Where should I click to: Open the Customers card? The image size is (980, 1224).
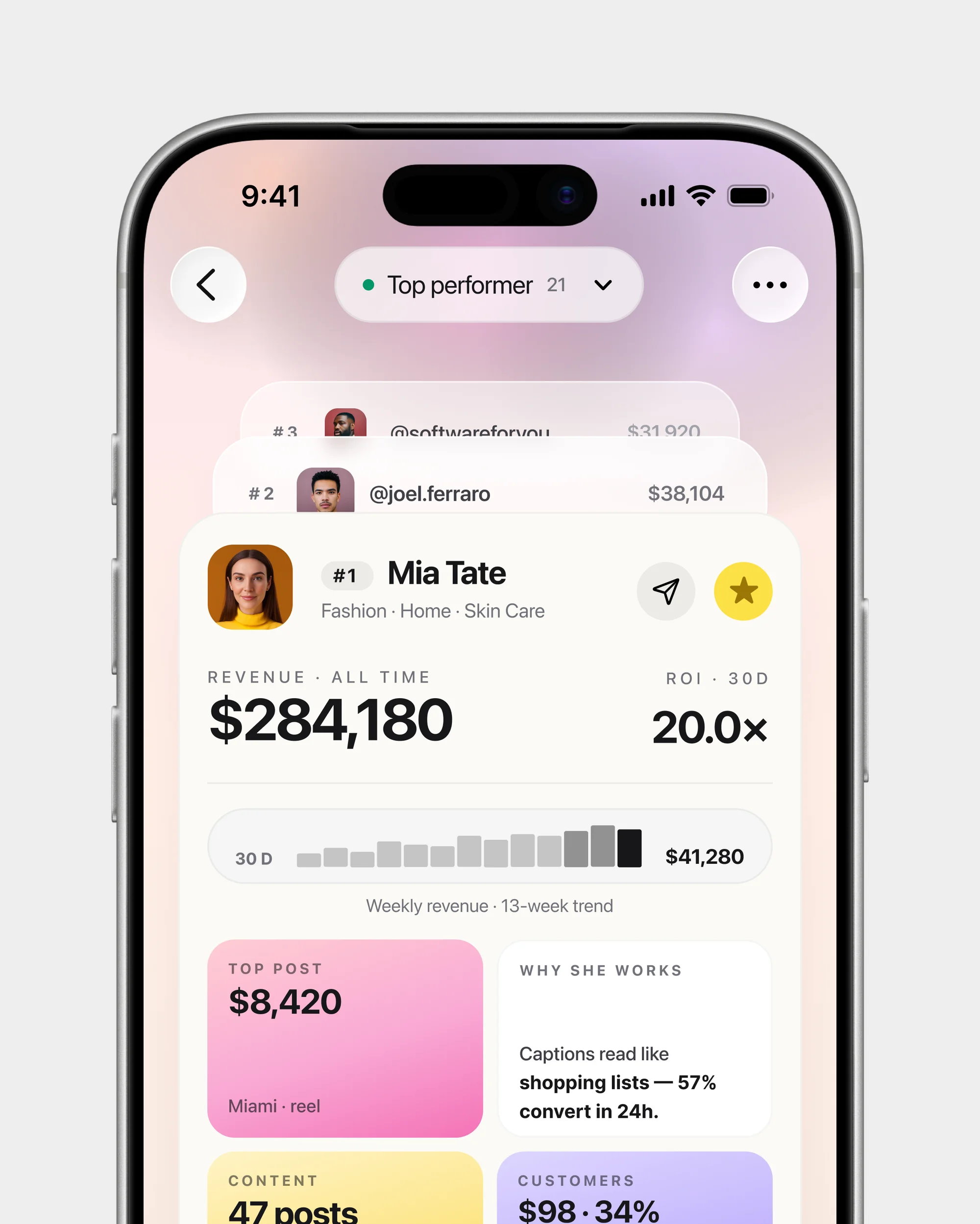(634, 1189)
